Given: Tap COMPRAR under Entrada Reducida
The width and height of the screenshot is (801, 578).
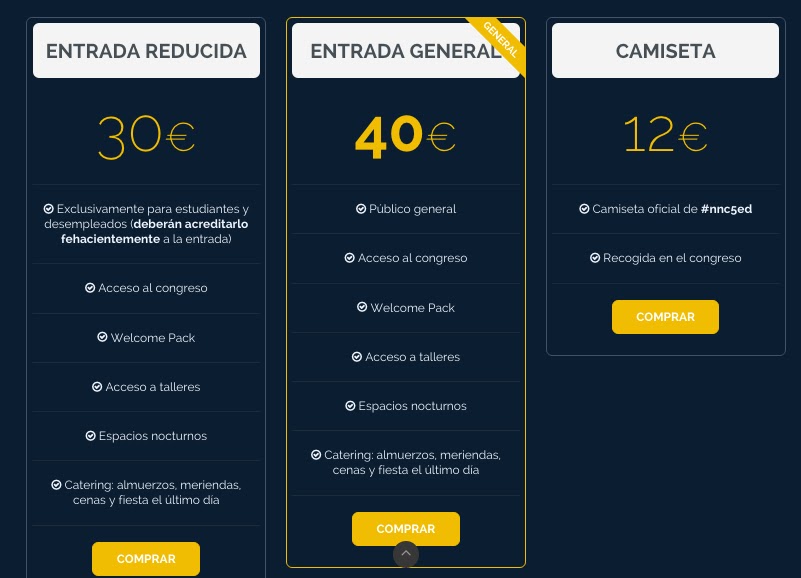Looking at the screenshot, I should (x=146, y=559).
